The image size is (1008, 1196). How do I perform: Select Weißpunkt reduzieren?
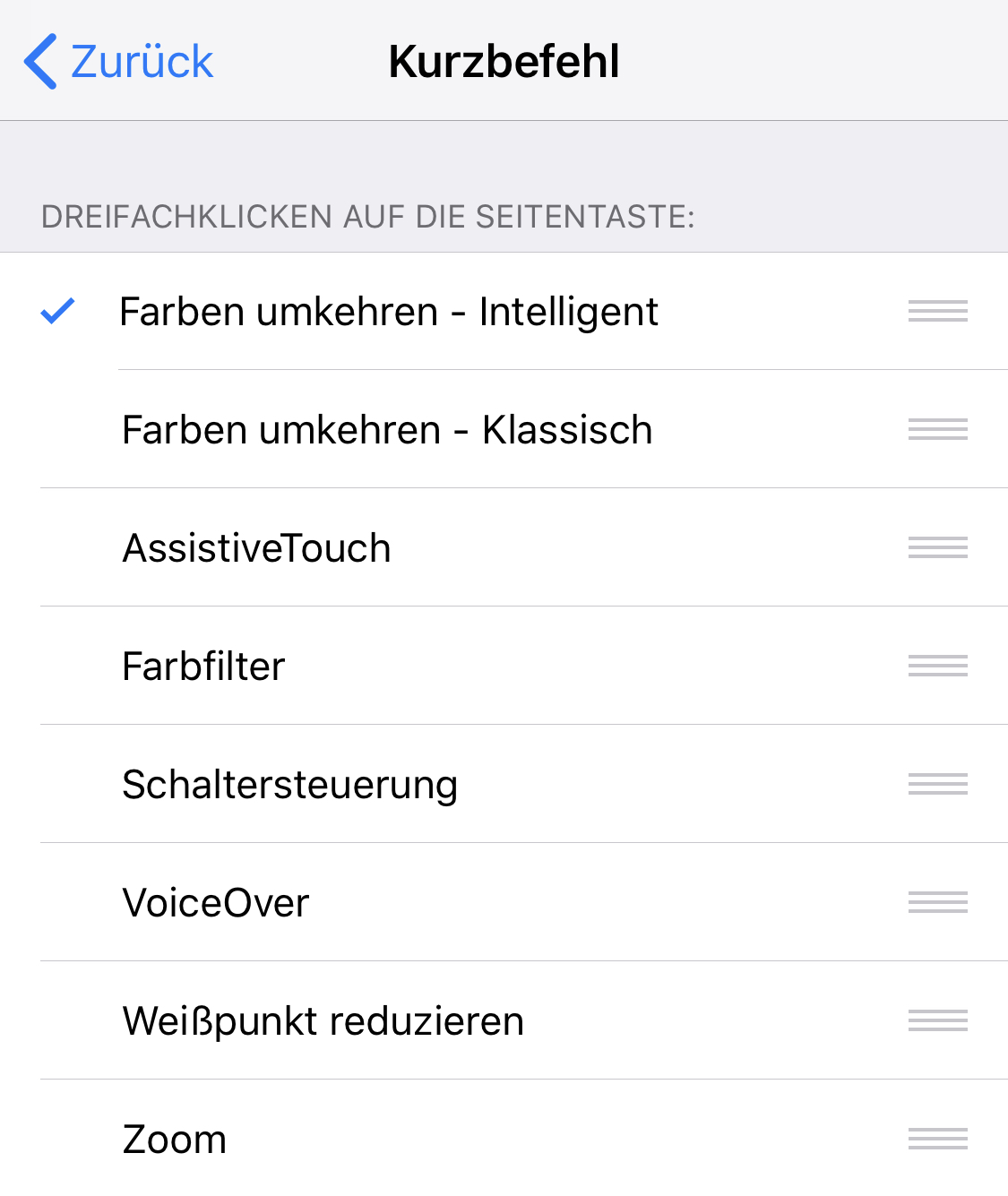(x=323, y=1021)
